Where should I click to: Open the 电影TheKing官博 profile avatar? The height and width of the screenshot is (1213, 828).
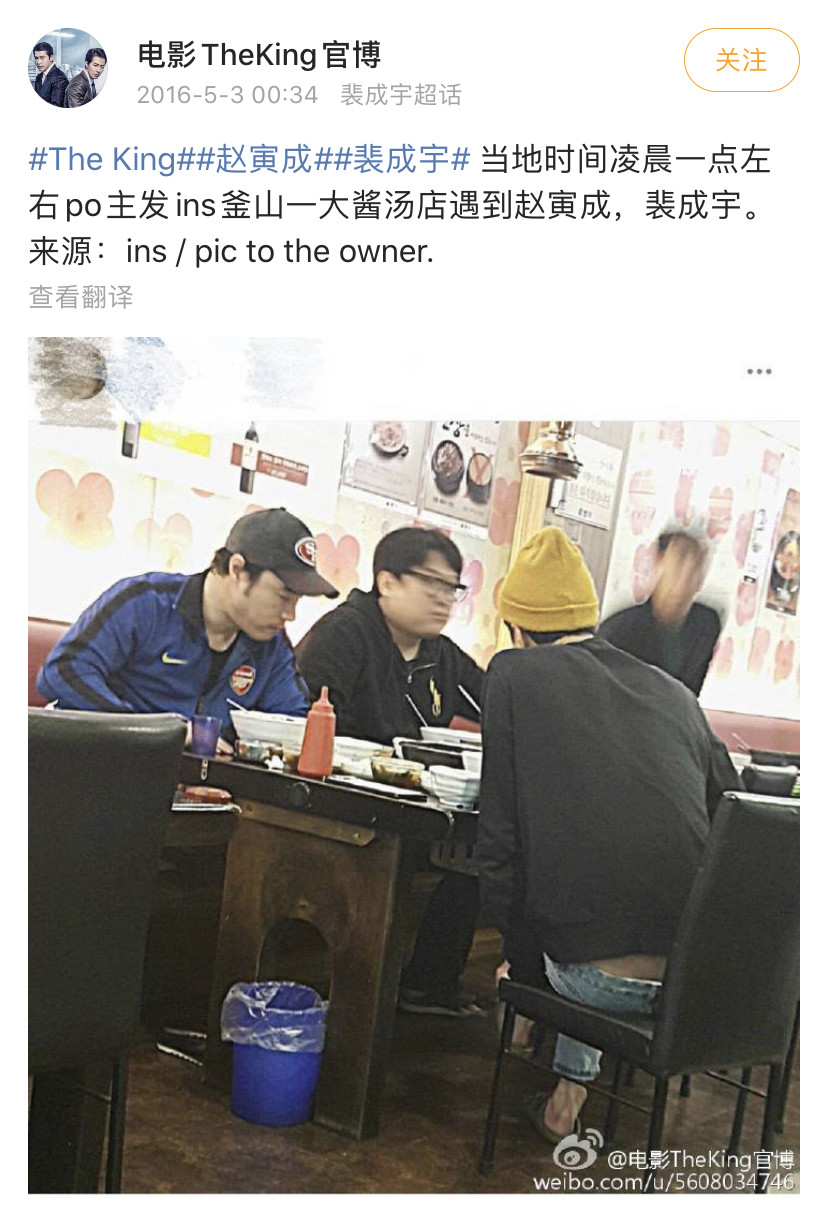tap(68, 68)
